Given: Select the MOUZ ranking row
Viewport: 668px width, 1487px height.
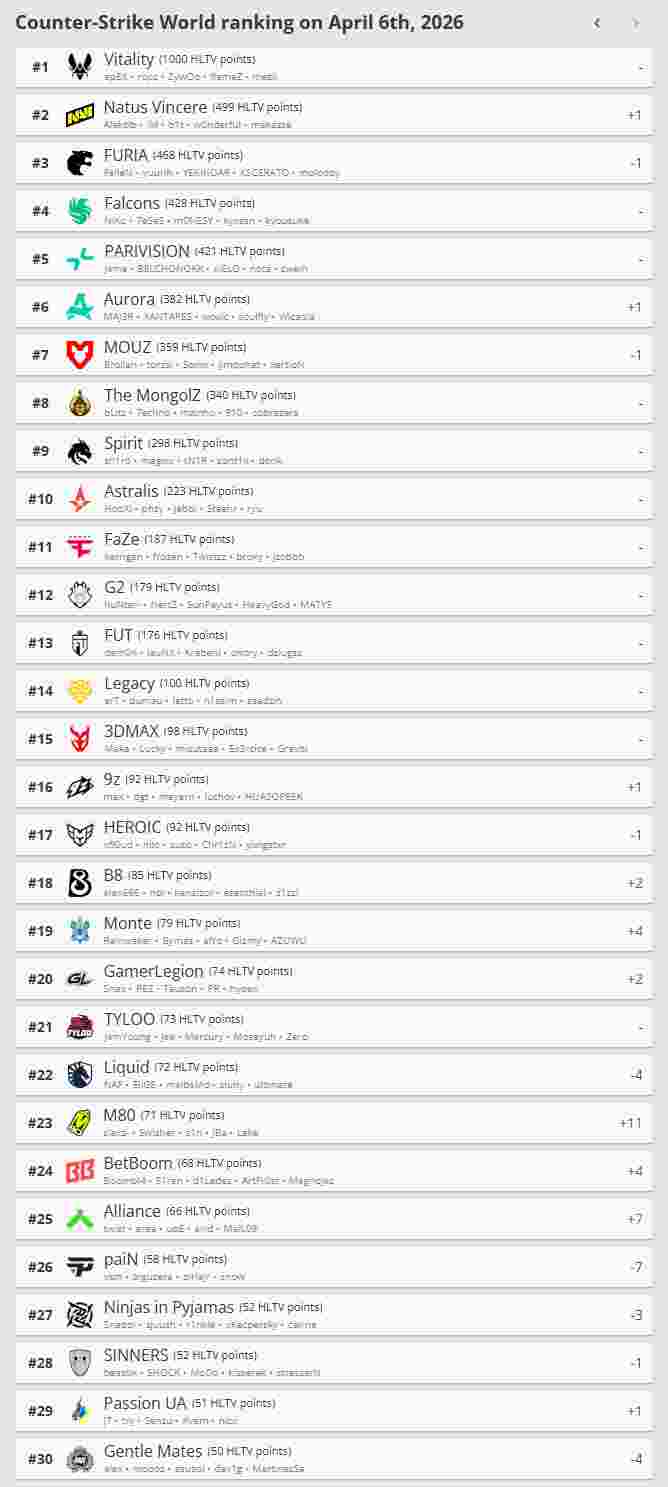Looking at the screenshot, I should (x=333, y=355).
